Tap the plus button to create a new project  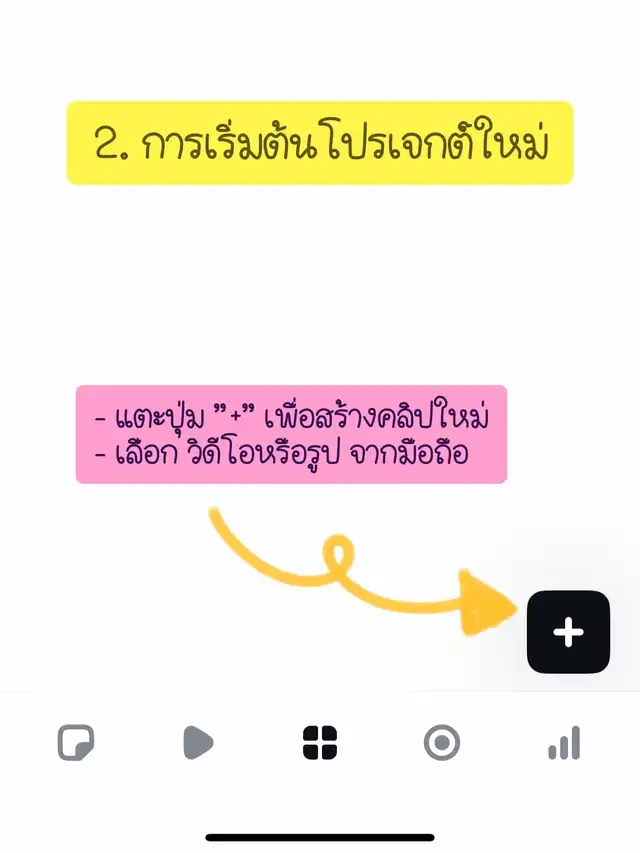tap(568, 632)
